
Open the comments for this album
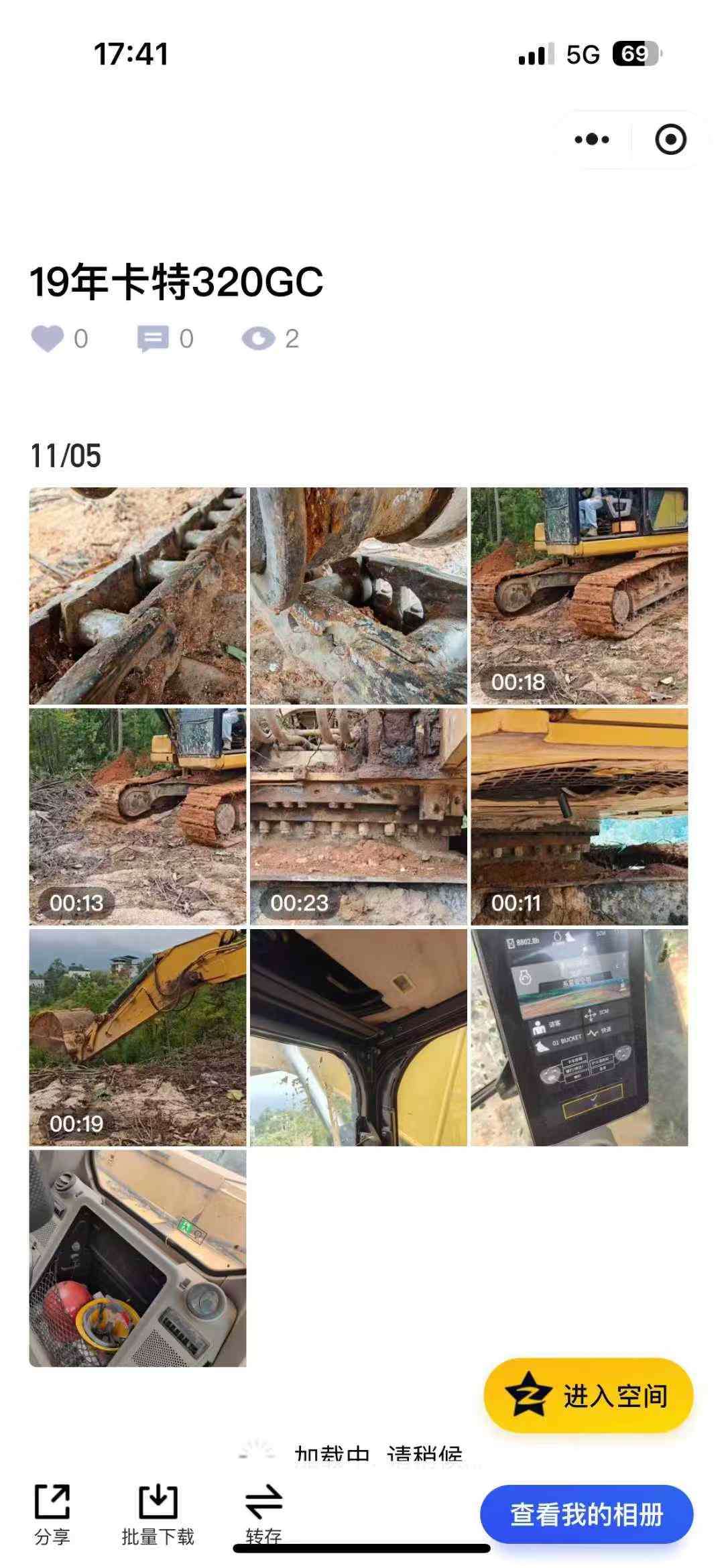click(x=153, y=339)
